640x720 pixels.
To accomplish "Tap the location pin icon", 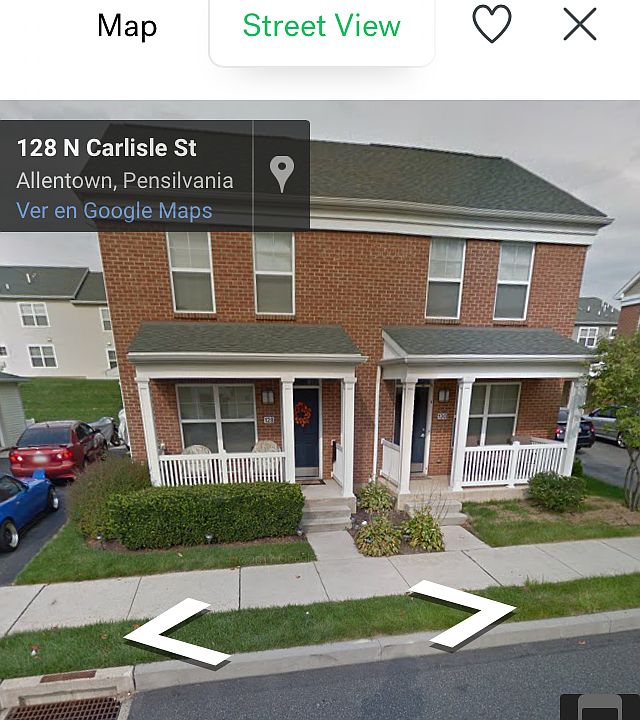I will click(282, 174).
